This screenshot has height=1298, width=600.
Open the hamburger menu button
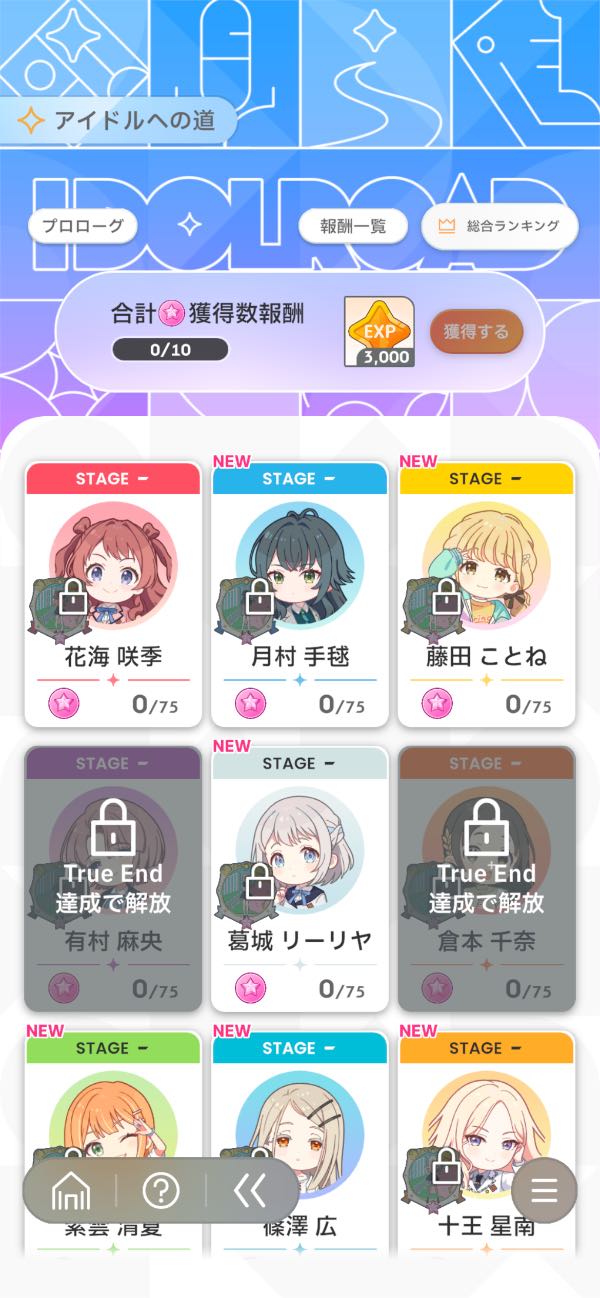tap(544, 1190)
